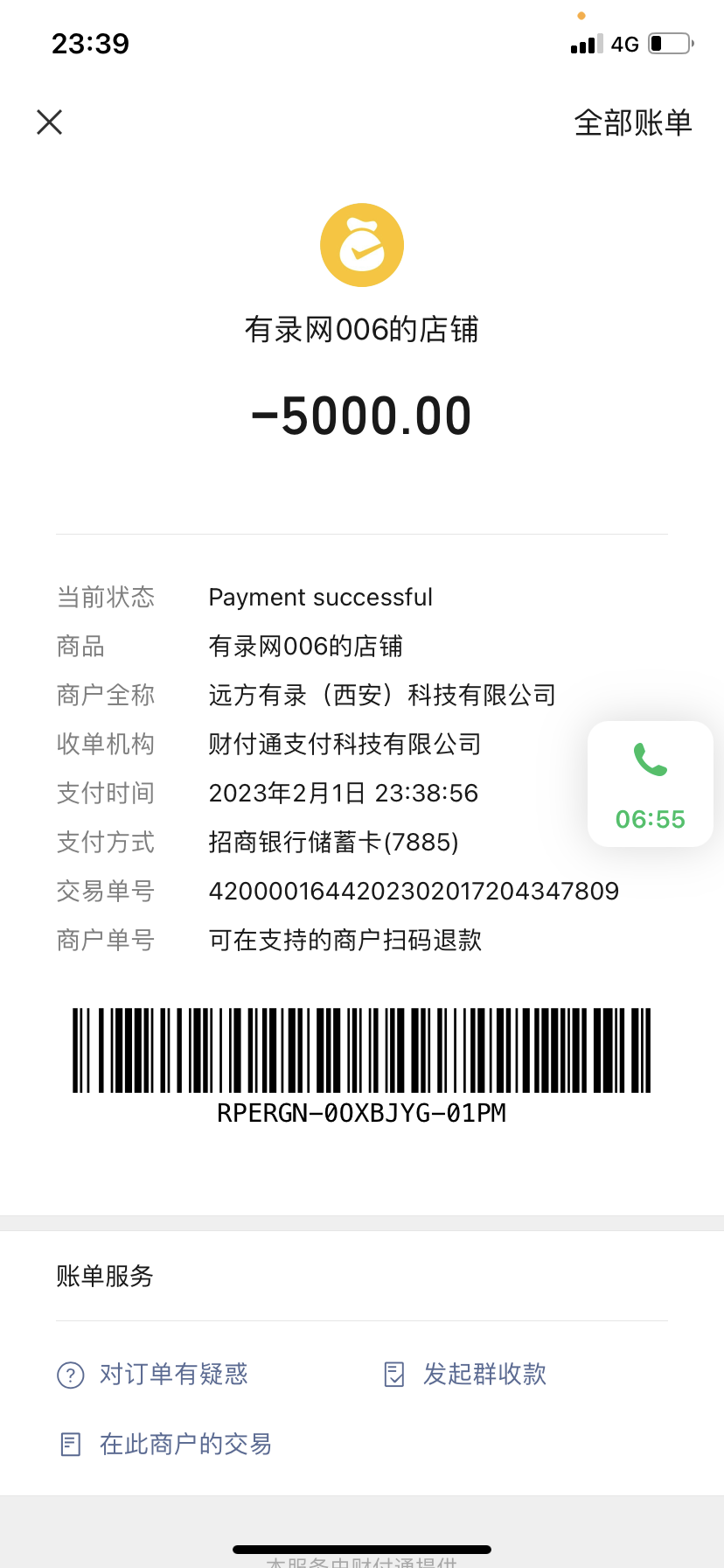
Task: Tap 对订单有疑惑 order question link
Action: tap(153, 1374)
